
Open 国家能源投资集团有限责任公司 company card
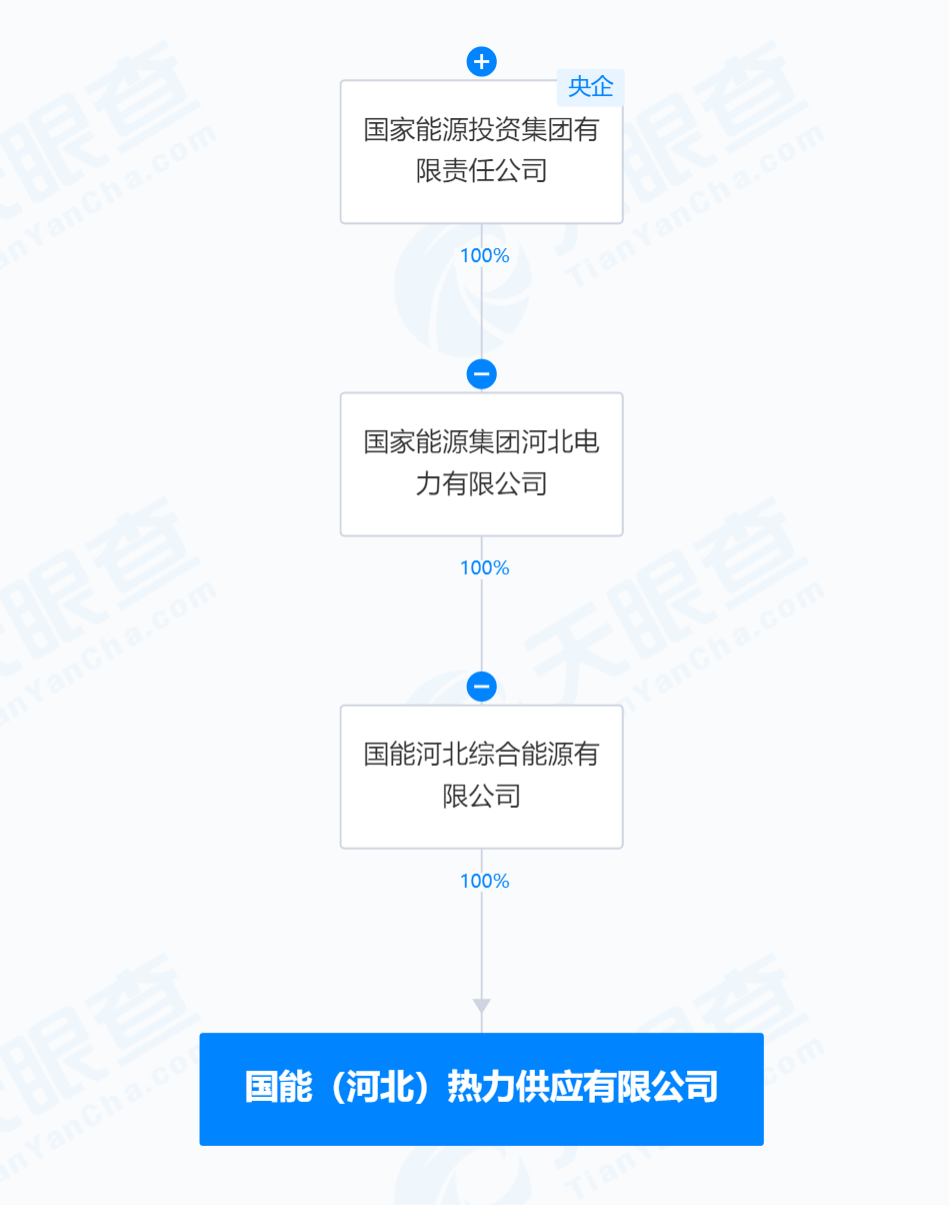[481, 151]
